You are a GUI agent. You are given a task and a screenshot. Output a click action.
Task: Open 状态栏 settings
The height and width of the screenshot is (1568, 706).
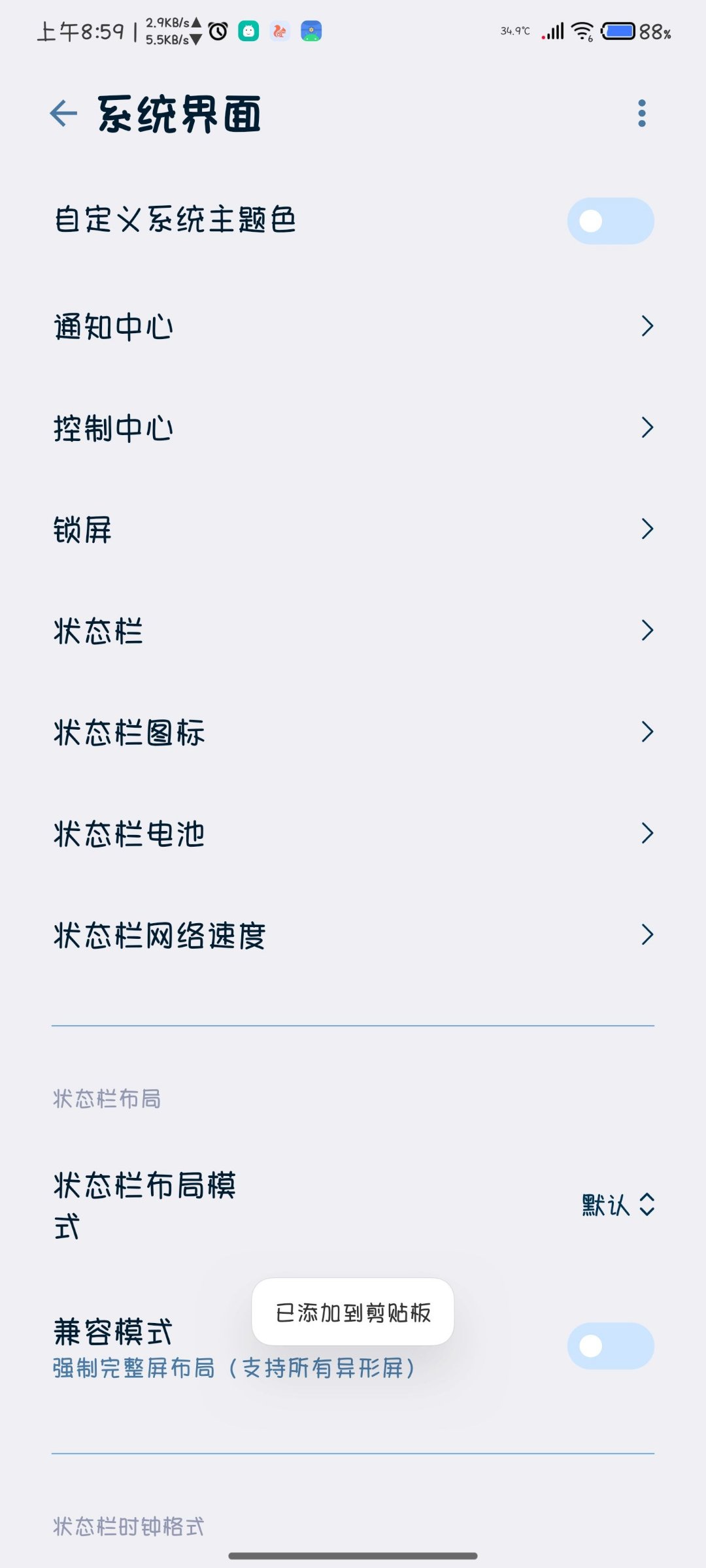[x=353, y=630]
